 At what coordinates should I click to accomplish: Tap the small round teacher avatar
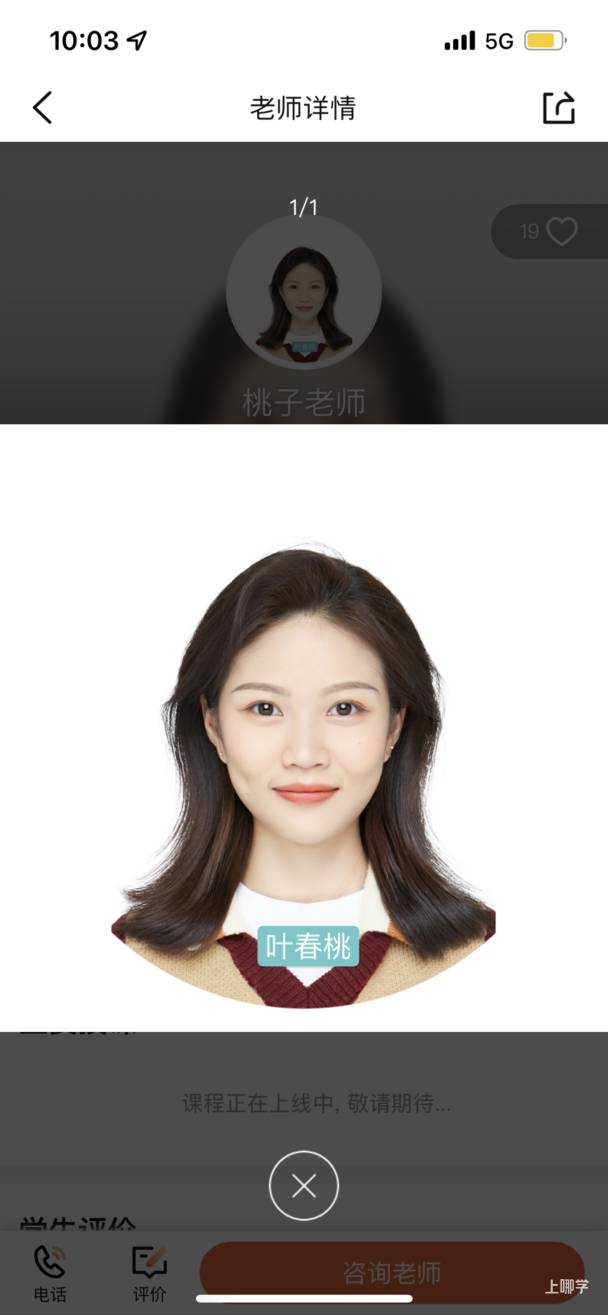pos(304,292)
